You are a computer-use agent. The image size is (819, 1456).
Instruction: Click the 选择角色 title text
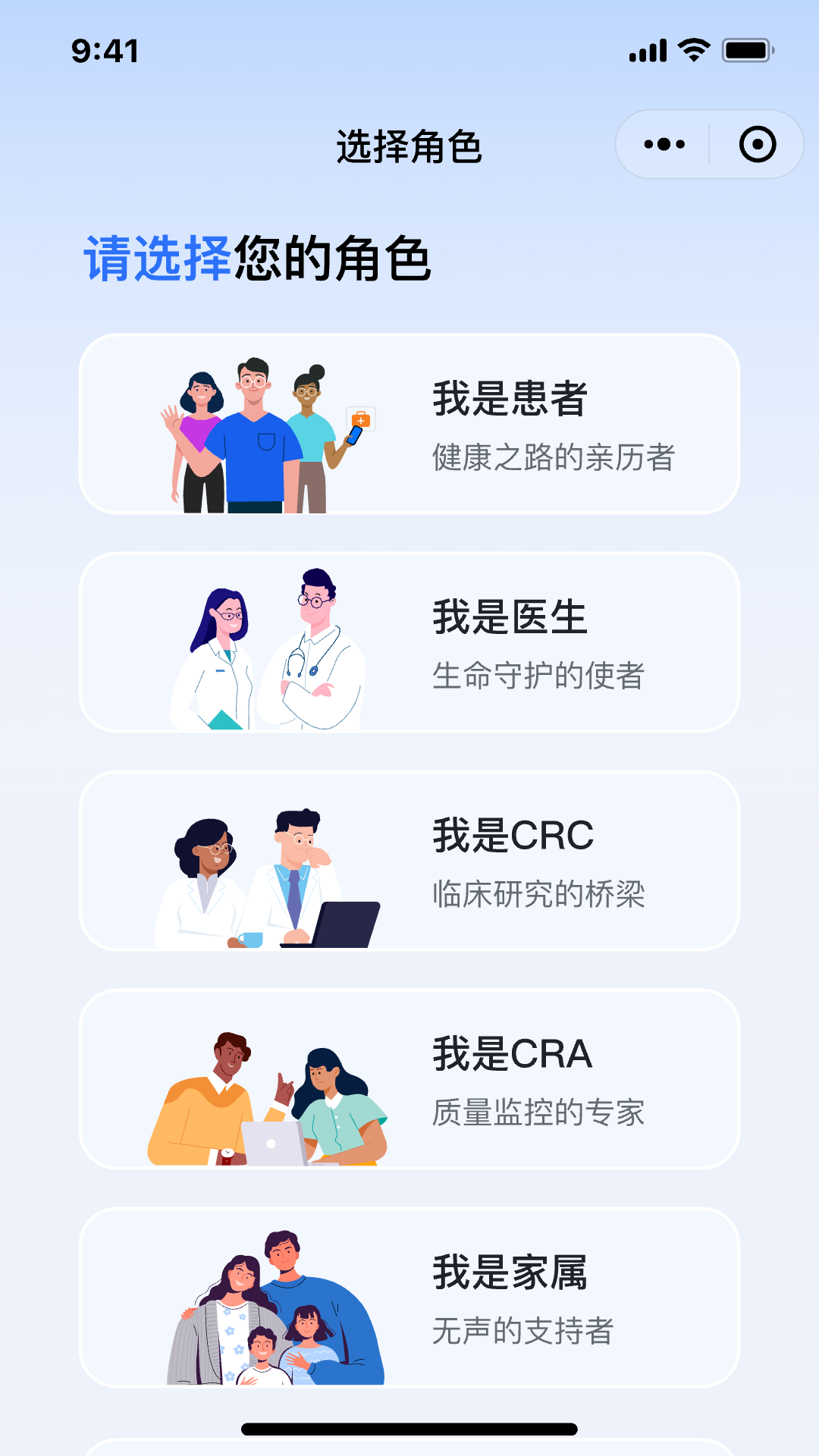409,146
